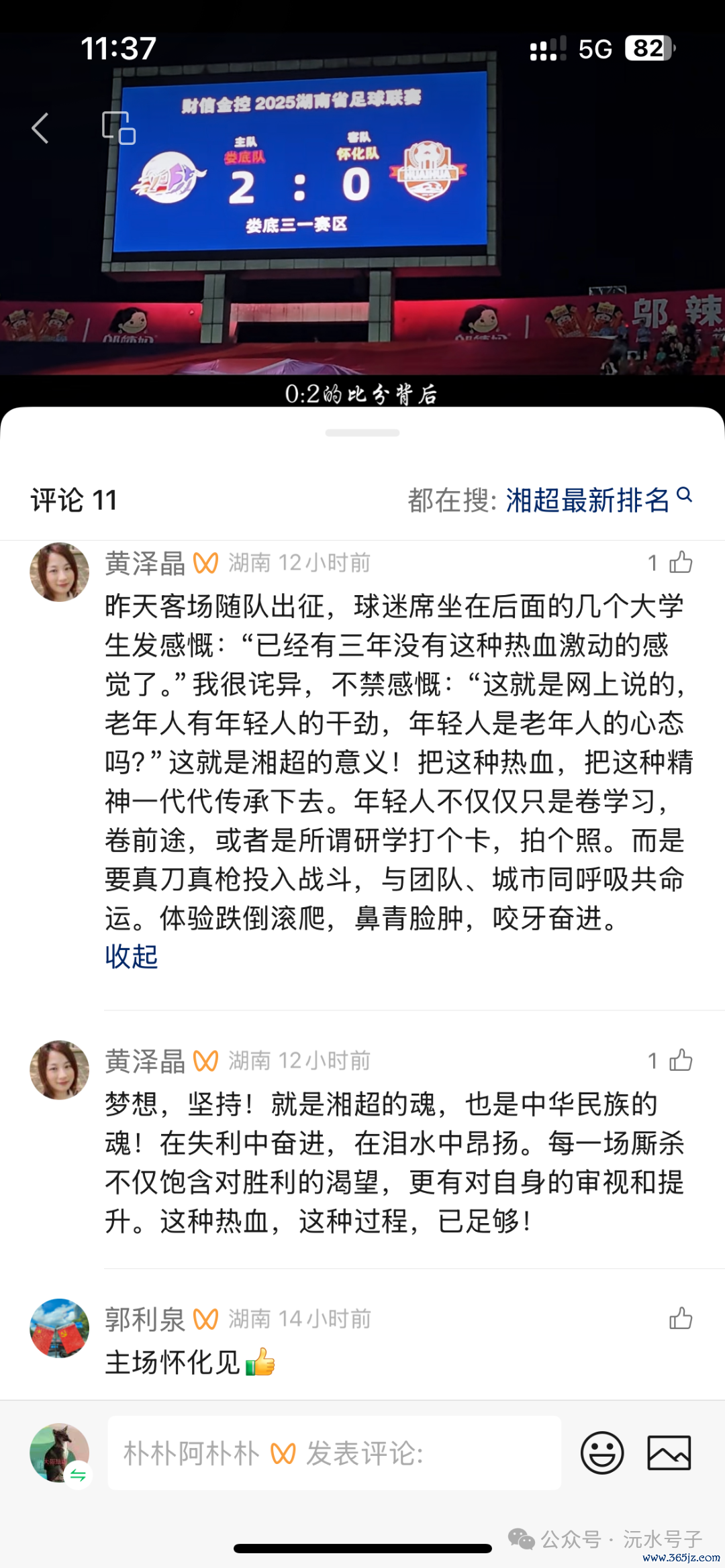The width and height of the screenshot is (725, 1568).
Task: Like 郭利泉's comment 主场怀化见
Action: click(680, 1318)
